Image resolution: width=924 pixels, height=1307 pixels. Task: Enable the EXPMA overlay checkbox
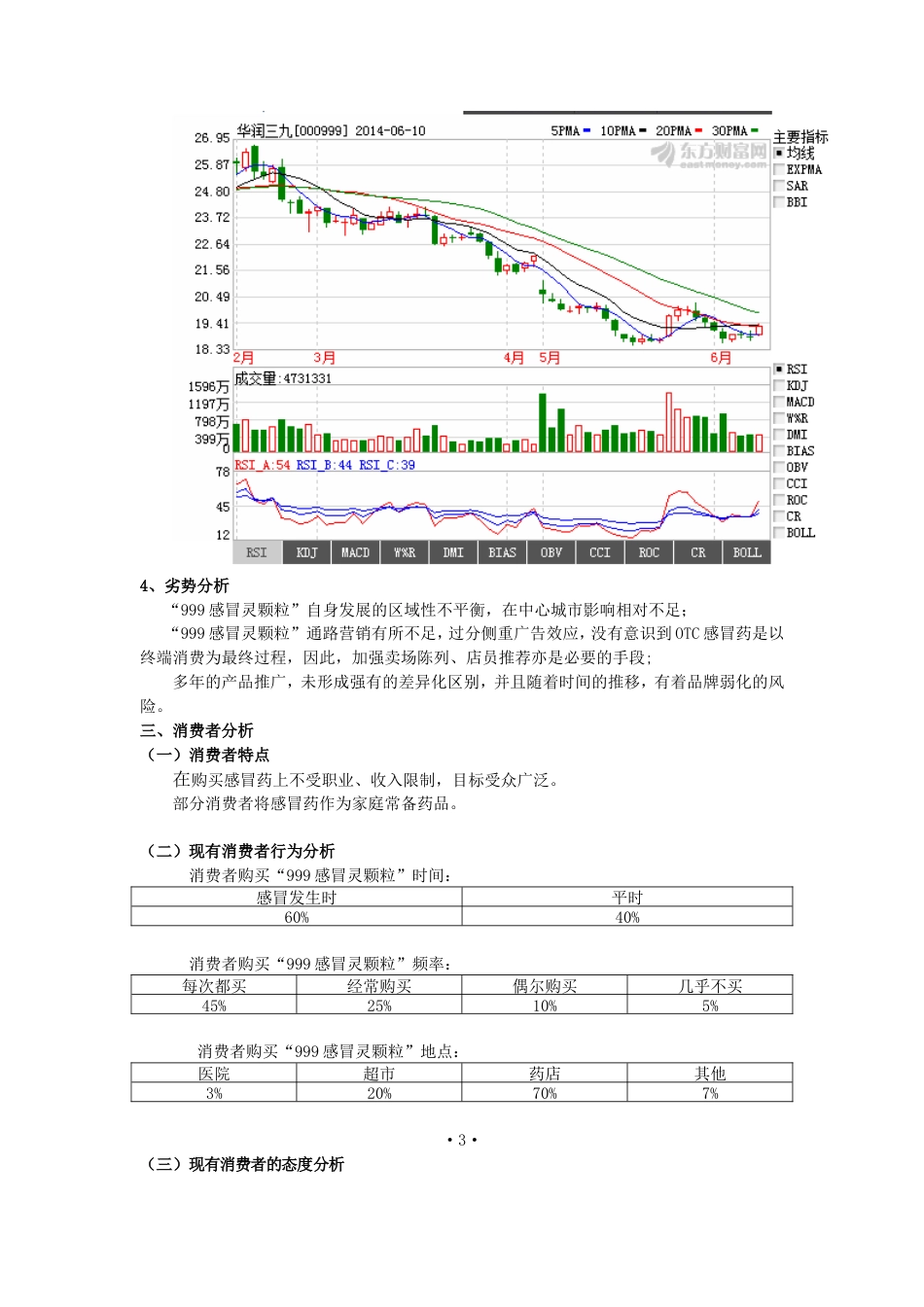778,170
